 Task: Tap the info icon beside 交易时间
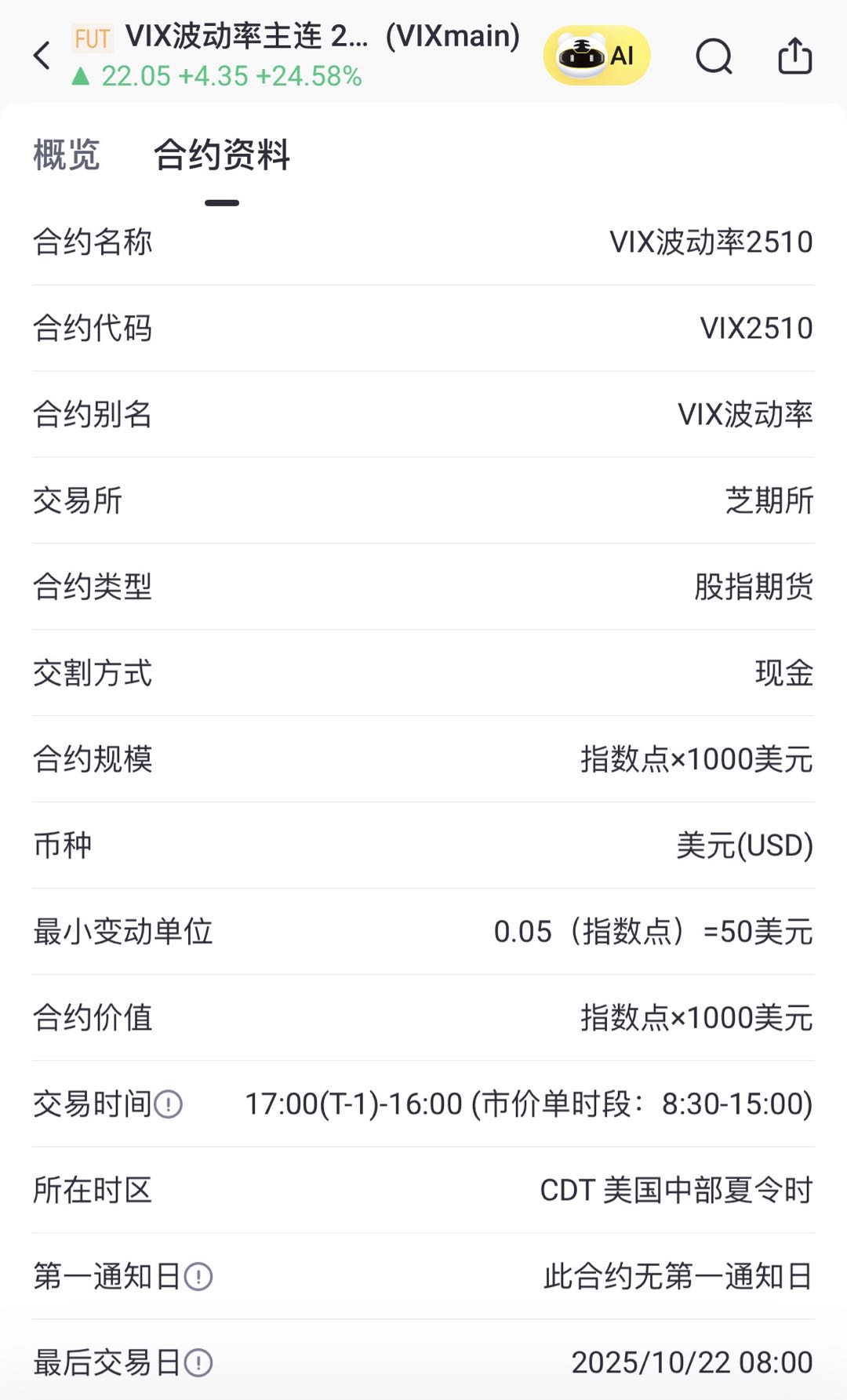pos(169,1104)
